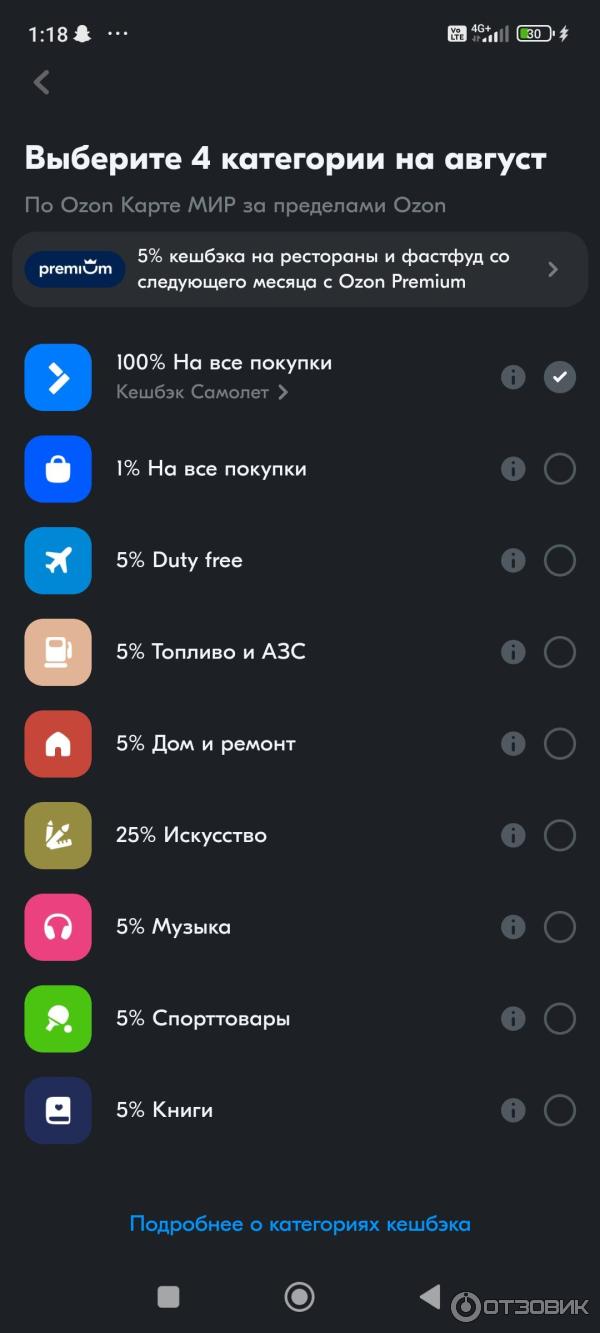View info about 25% Искусство
Image resolution: width=600 pixels, height=1333 pixels.
coord(513,835)
